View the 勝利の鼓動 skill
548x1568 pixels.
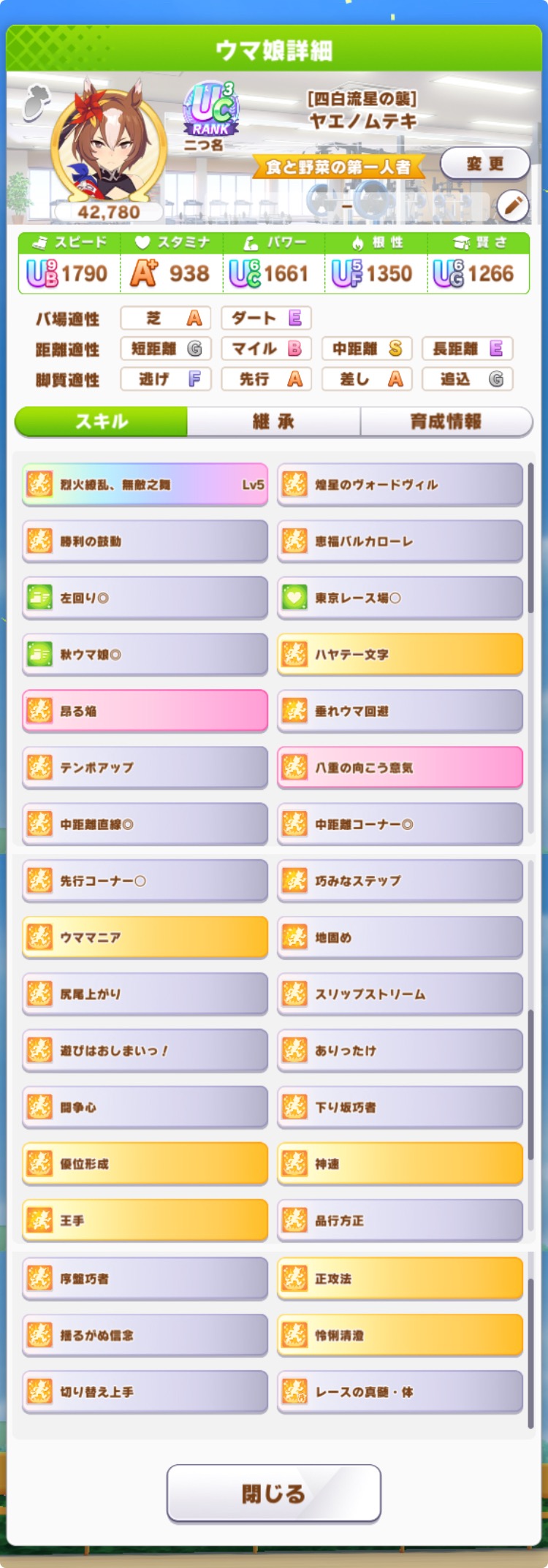(145, 541)
